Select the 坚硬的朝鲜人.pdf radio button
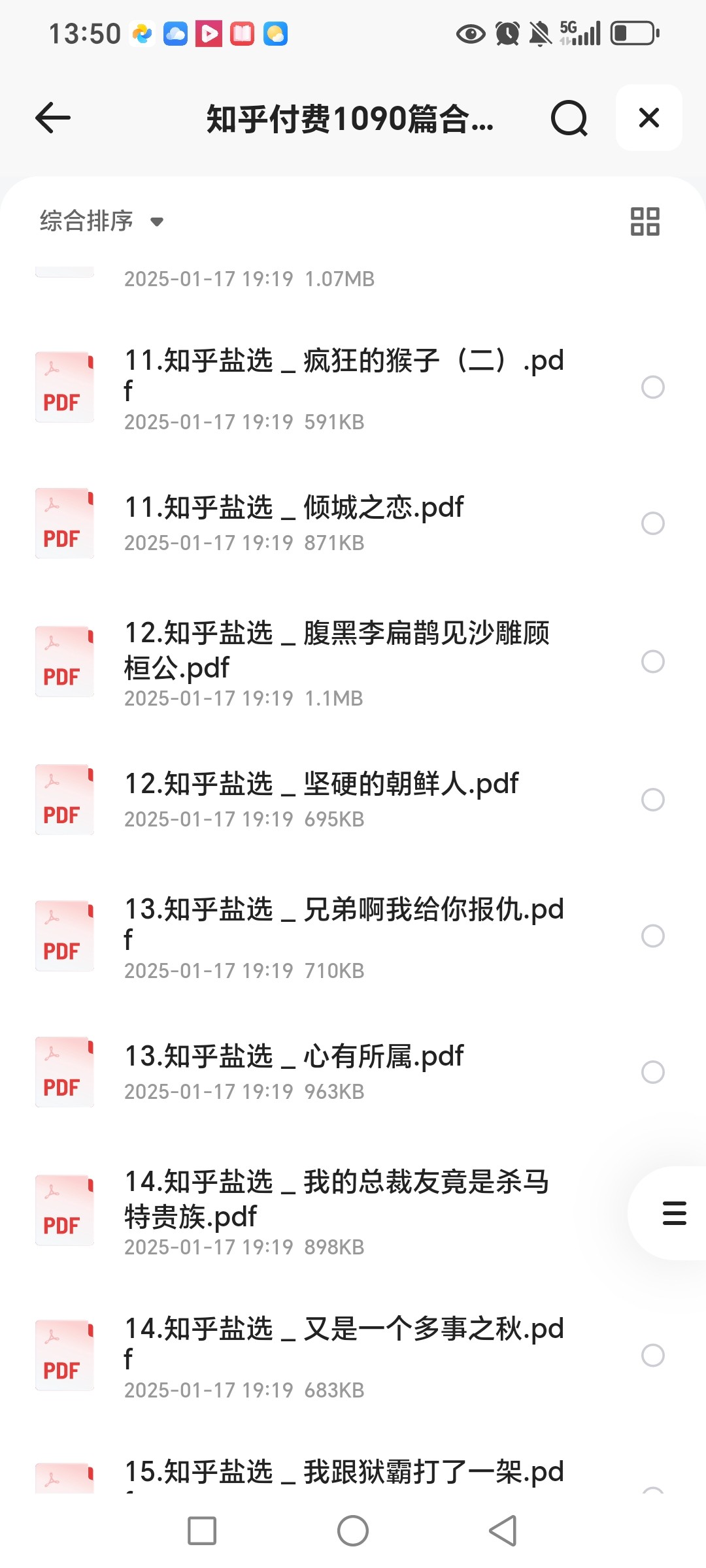 coord(653,800)
